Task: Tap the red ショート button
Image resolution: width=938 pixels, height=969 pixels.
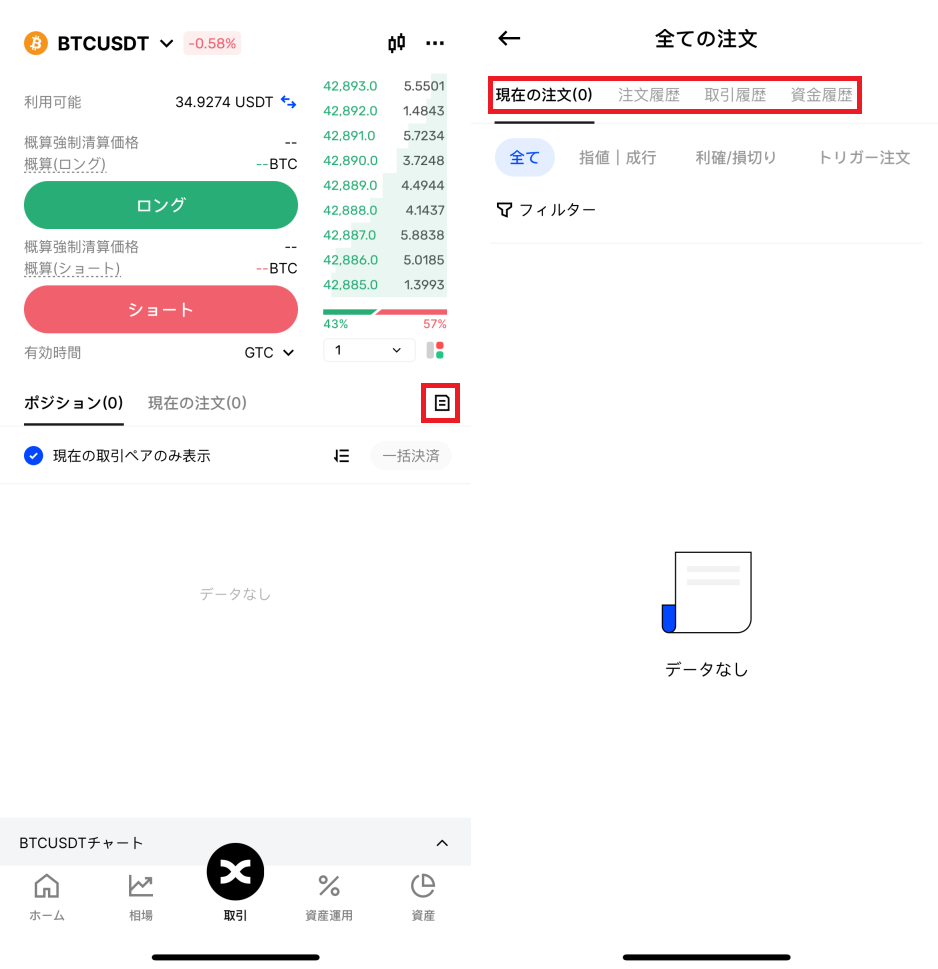Action: tap(161, 309)
